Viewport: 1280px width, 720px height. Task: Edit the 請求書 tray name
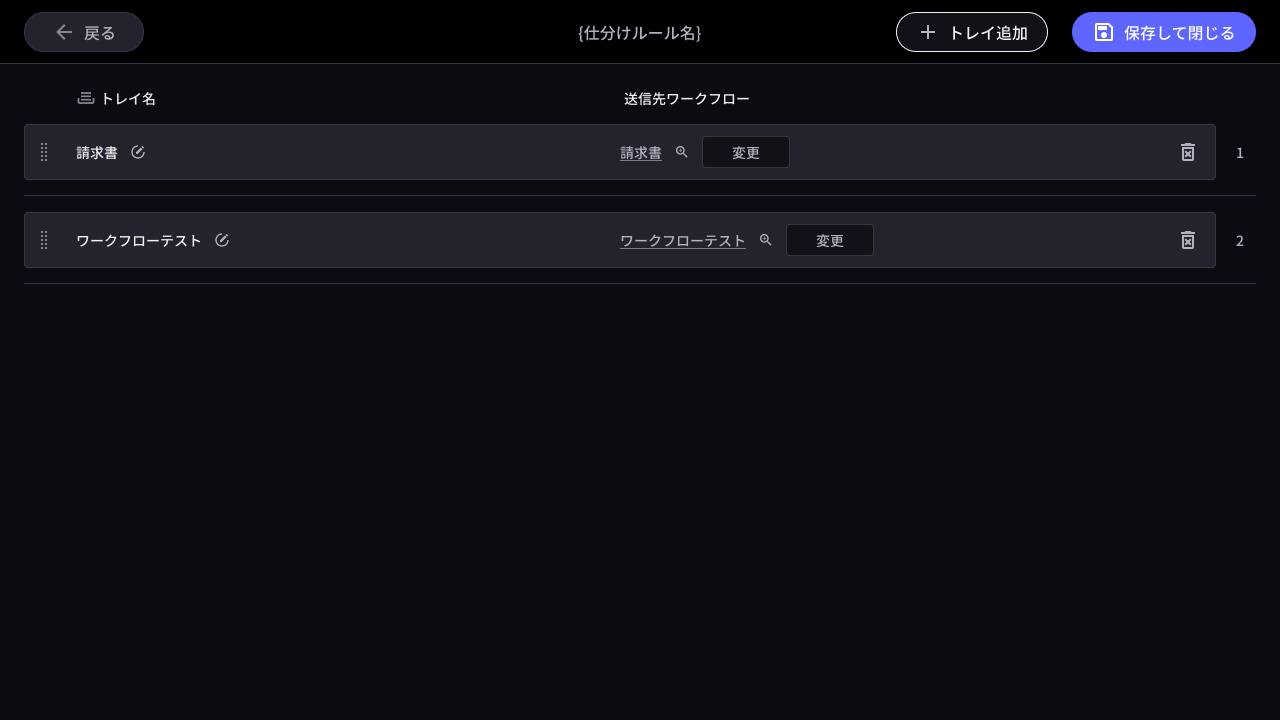tap(138, 152)
